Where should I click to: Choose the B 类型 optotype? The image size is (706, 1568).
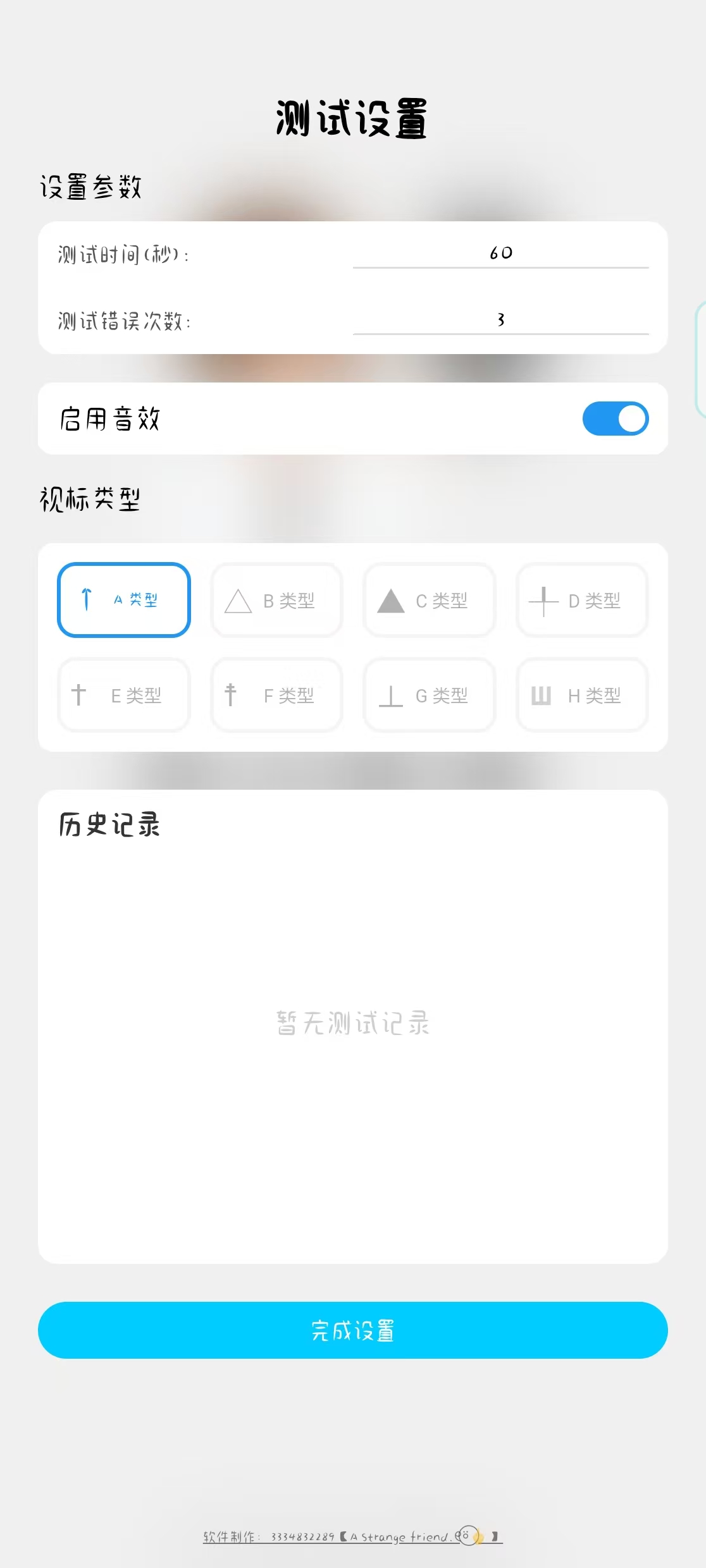click(x=276, y=600)
